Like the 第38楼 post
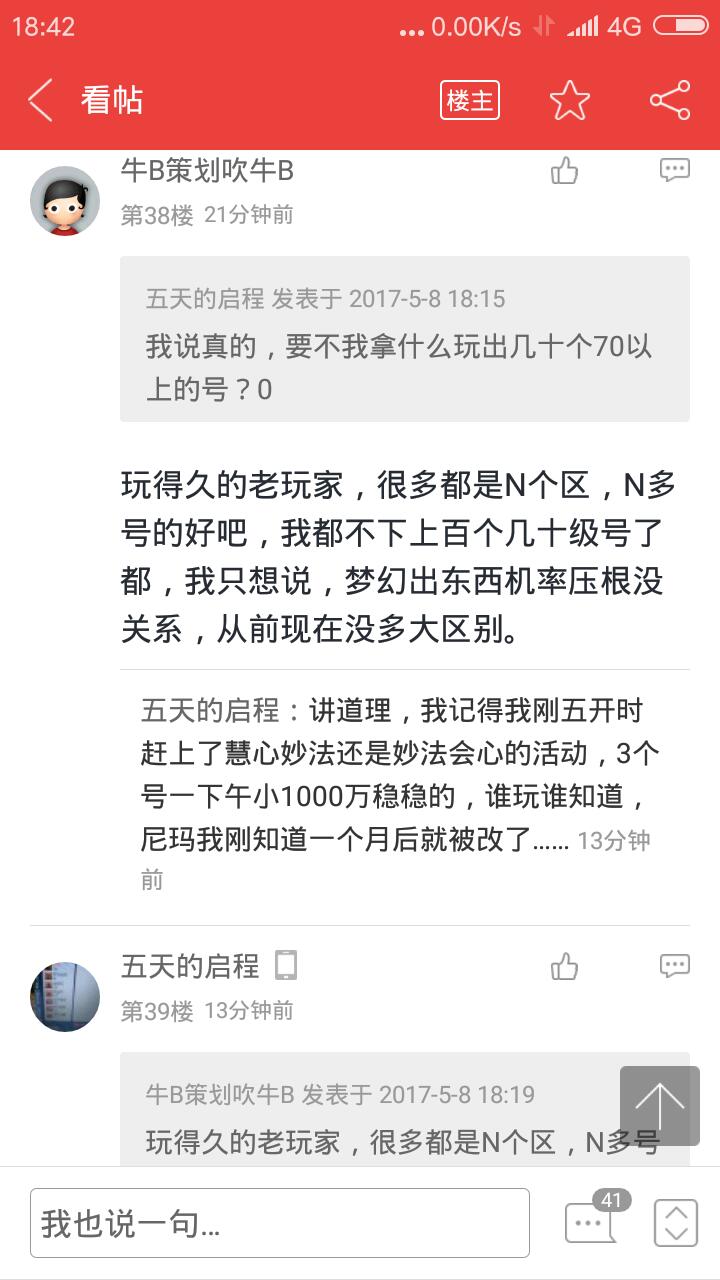Screen dimensions: 720x1280 point(565,171)
